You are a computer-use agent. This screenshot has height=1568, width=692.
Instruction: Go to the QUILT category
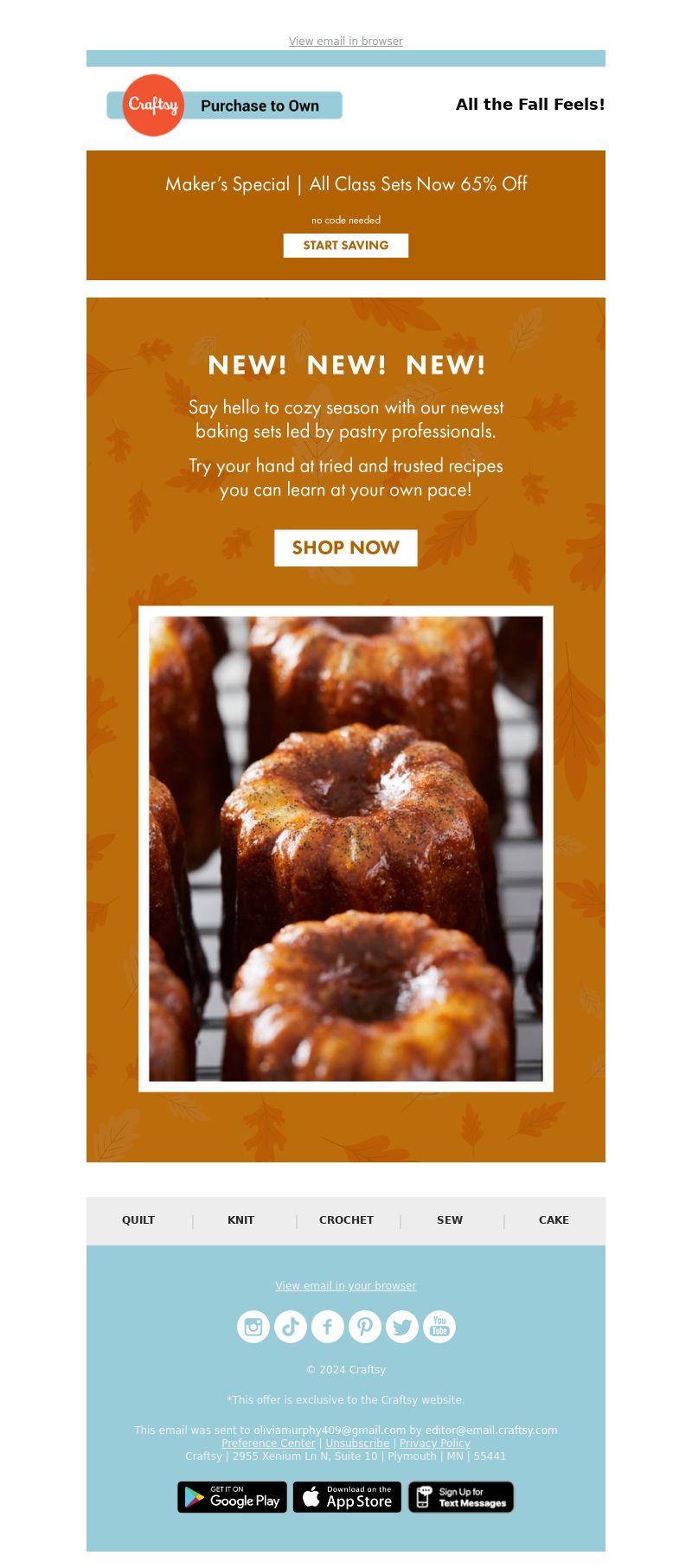[x=138, y=1220]
